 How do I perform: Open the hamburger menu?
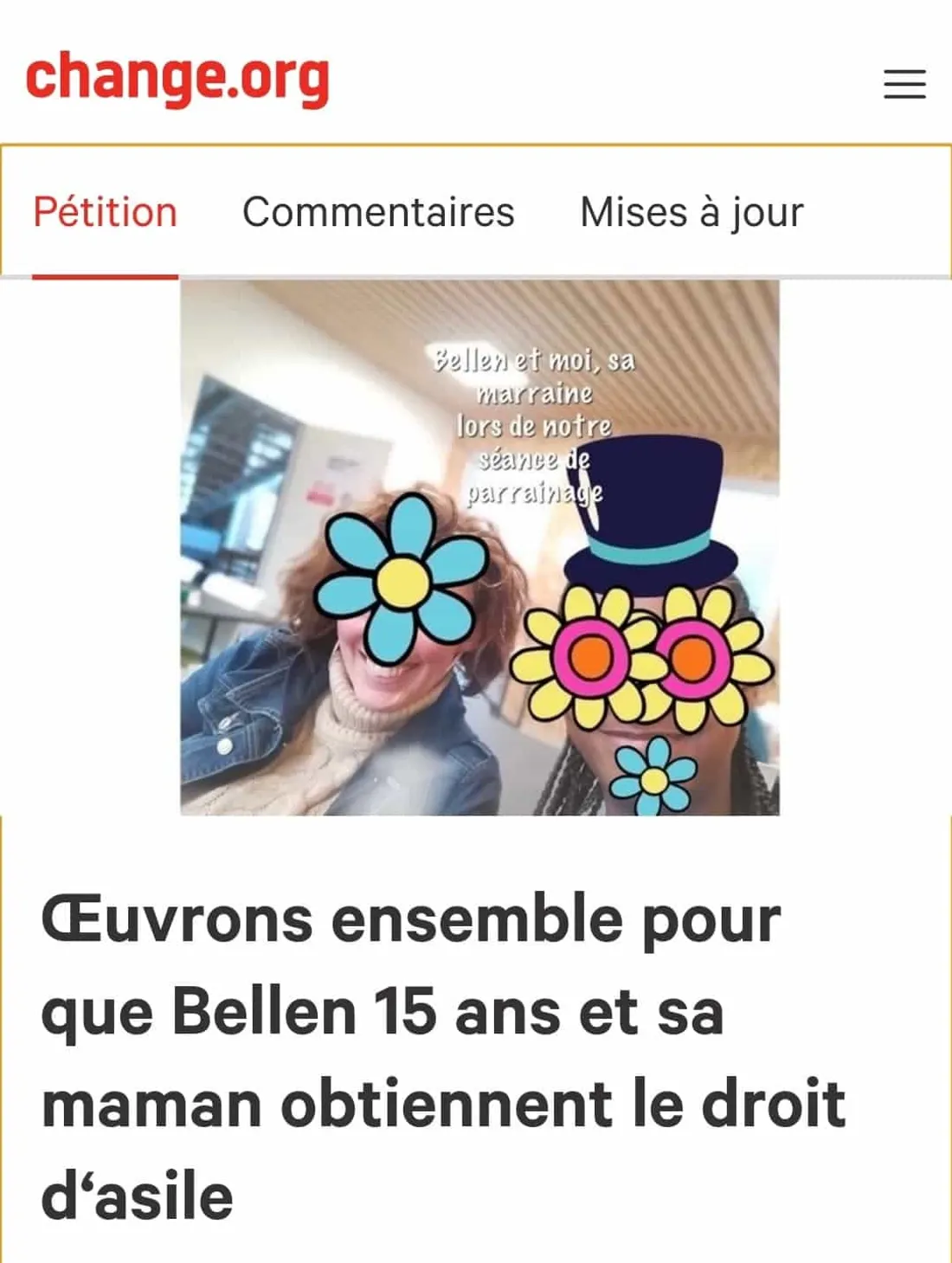pyautogui.click(x=904, y=84)
